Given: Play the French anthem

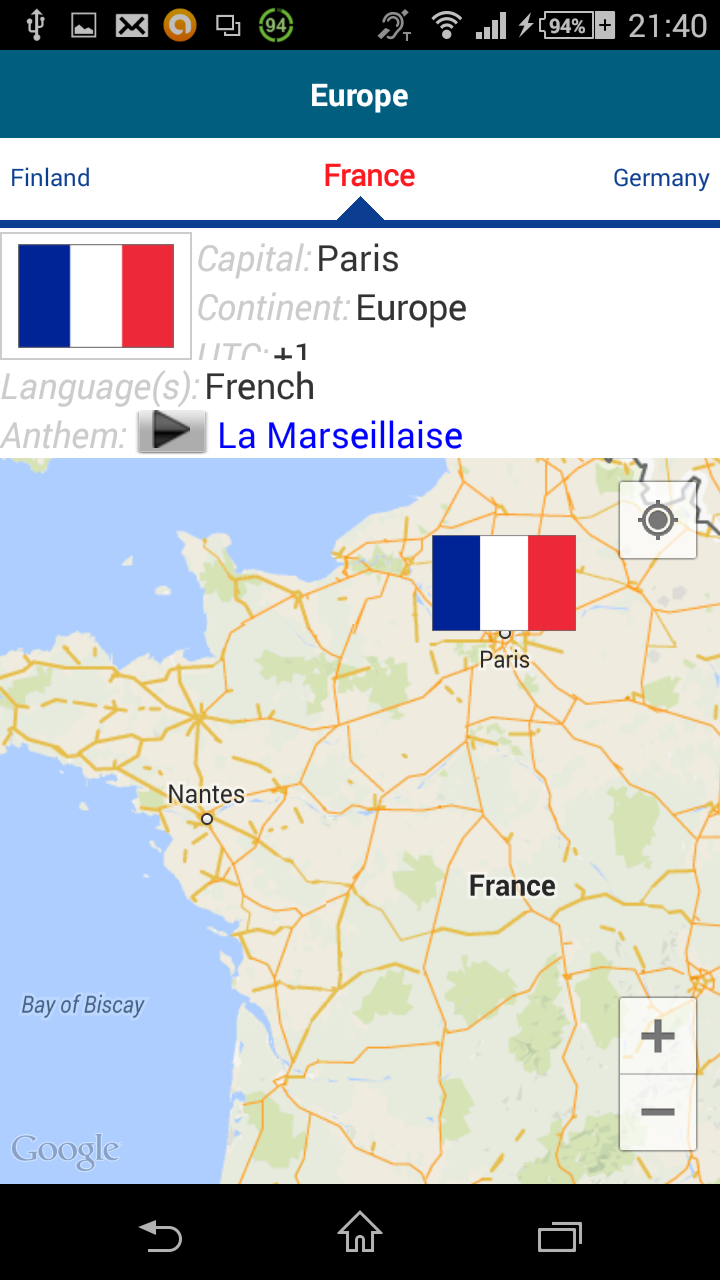Looking at the screenshot, I should [x=172, y=434].
